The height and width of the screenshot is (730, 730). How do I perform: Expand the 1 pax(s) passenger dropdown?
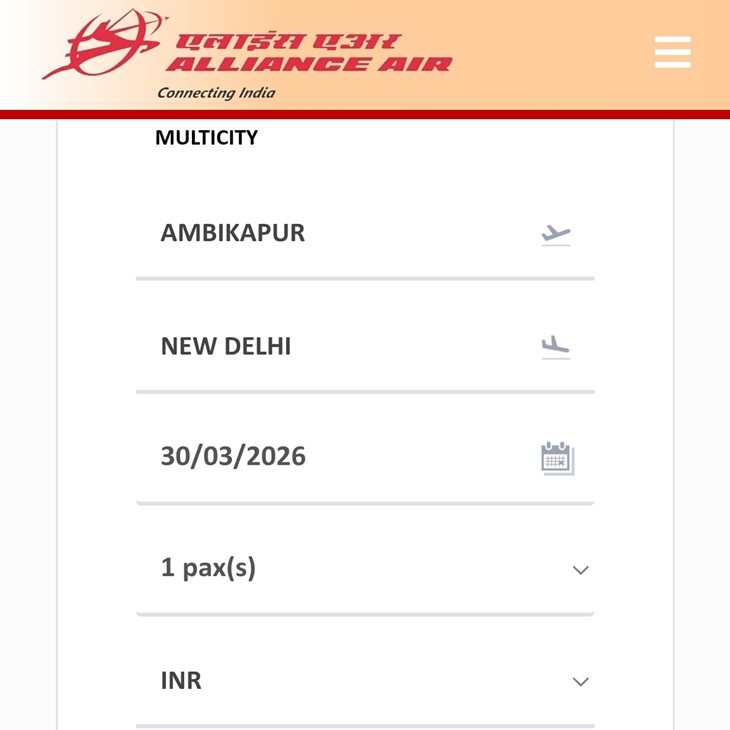pyautogui.click(x=365, y=568)
